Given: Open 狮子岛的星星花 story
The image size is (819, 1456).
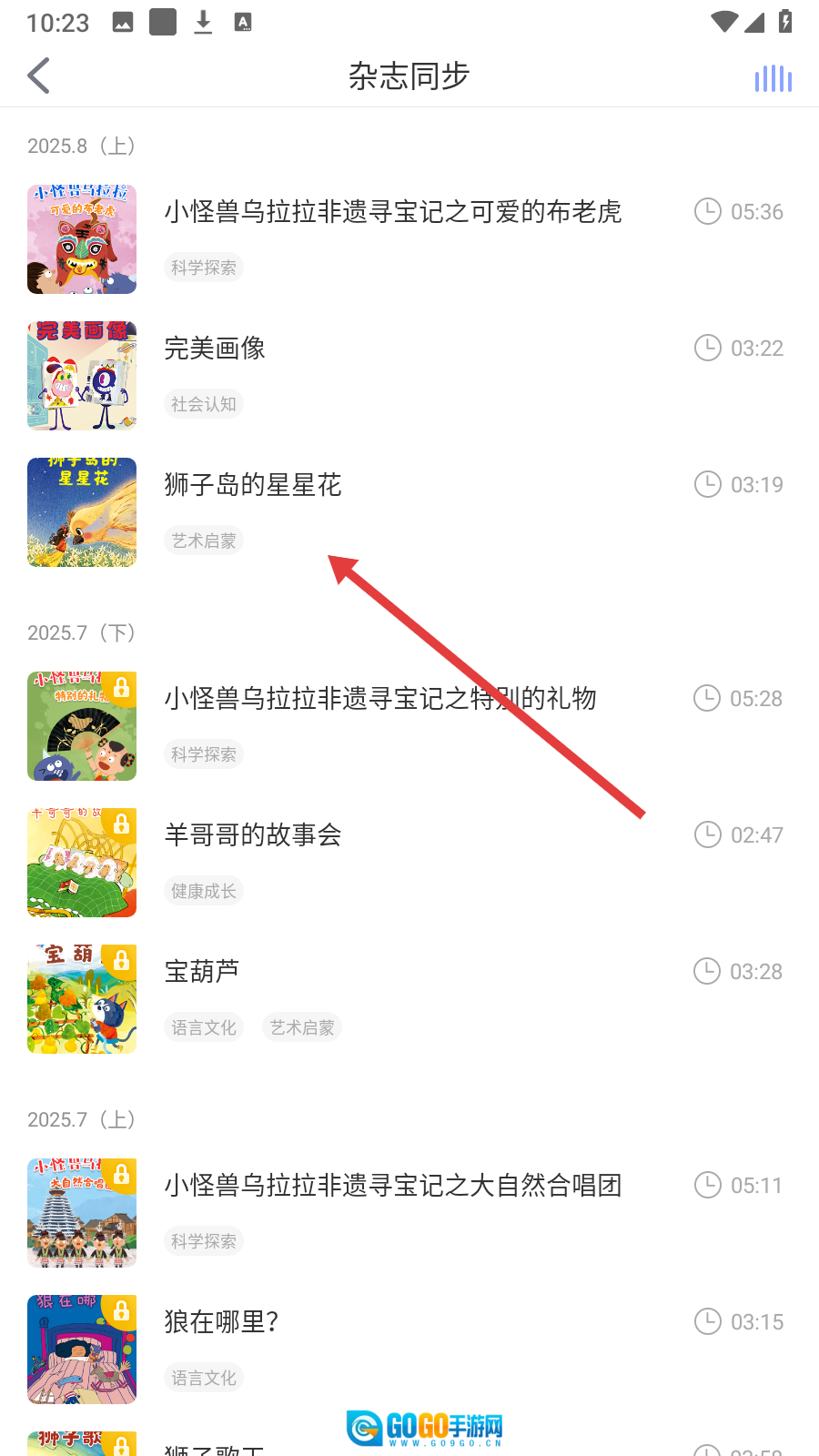Looking at the screenshot, I should (253, 485).
